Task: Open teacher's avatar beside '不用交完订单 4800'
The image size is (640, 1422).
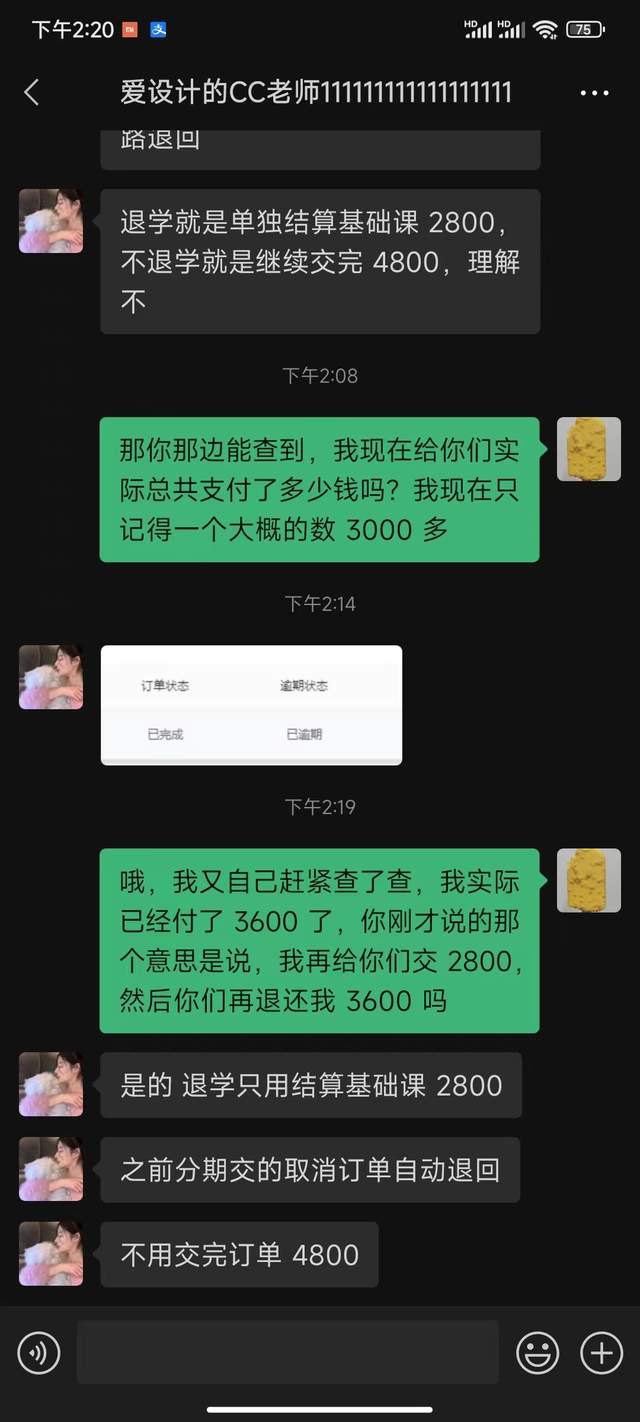Action: [x=51, y=1254]
